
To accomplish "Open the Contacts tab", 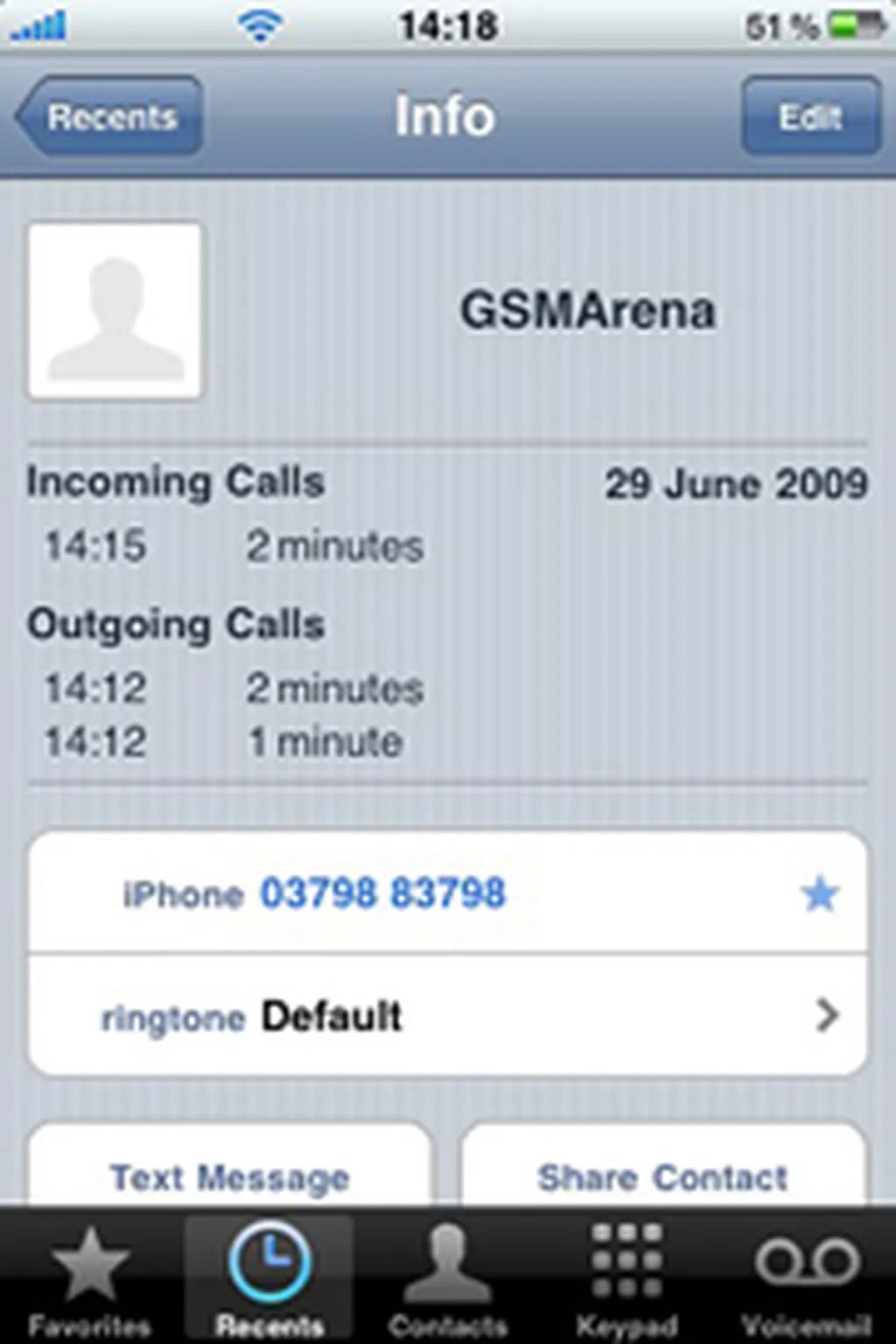I will point(448,1277).
